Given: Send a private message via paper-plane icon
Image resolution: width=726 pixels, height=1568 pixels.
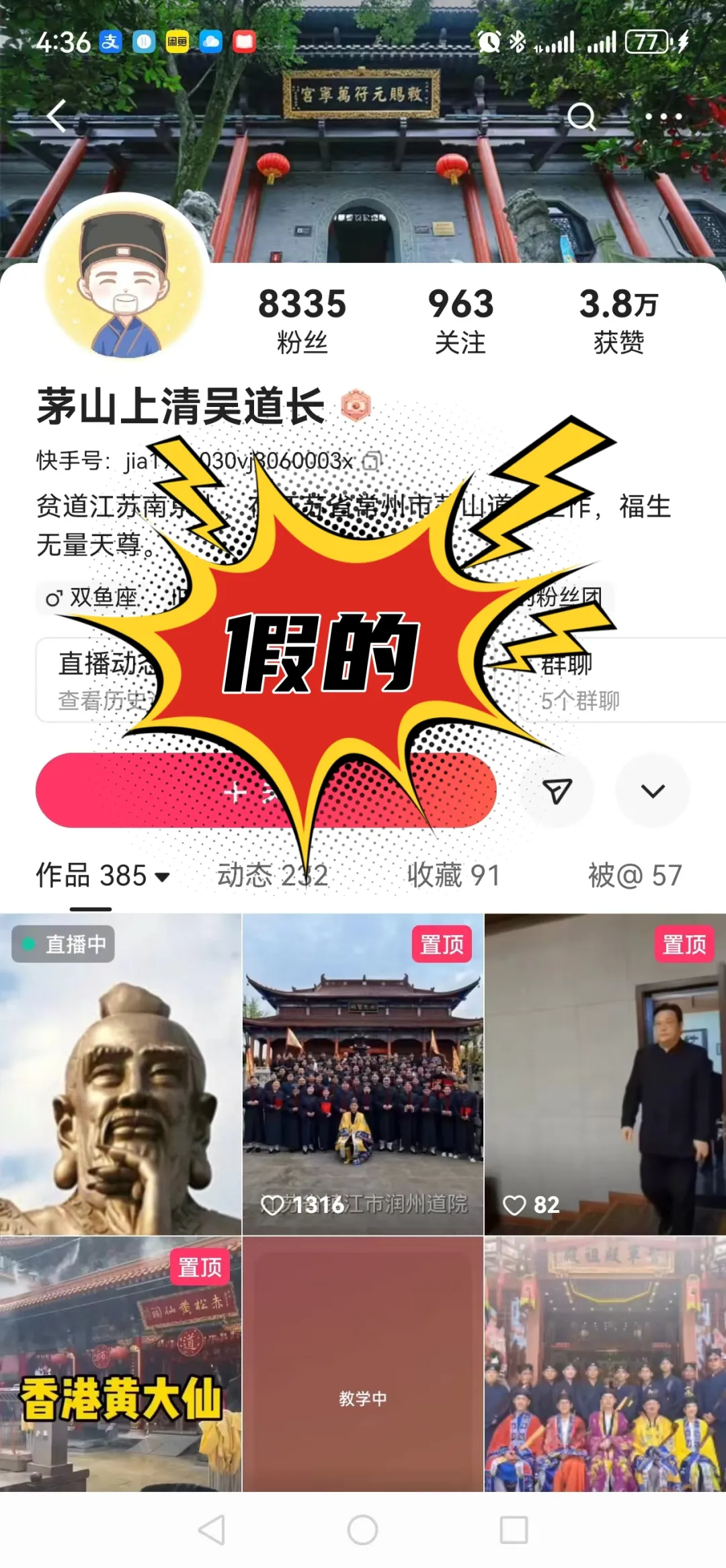Looking at the screenshot, I should (557, 791).
